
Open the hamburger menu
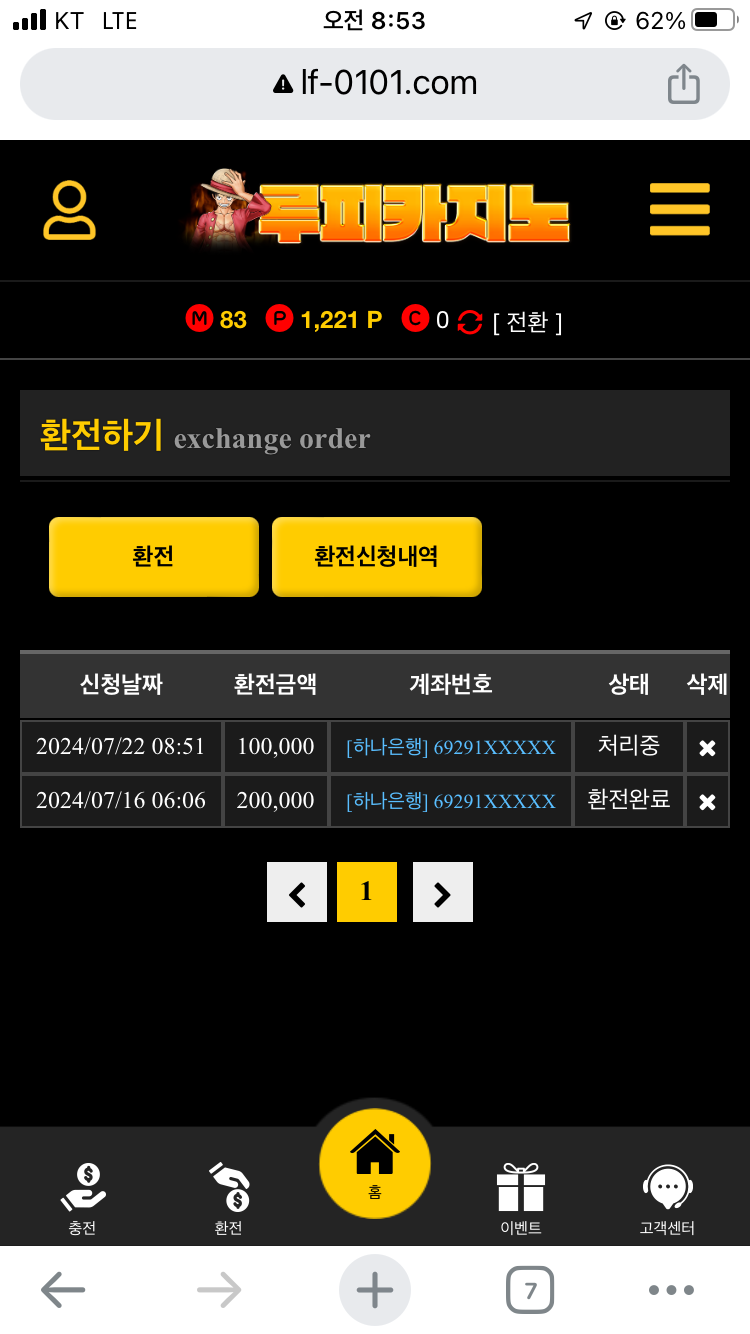tap(679, 210)
